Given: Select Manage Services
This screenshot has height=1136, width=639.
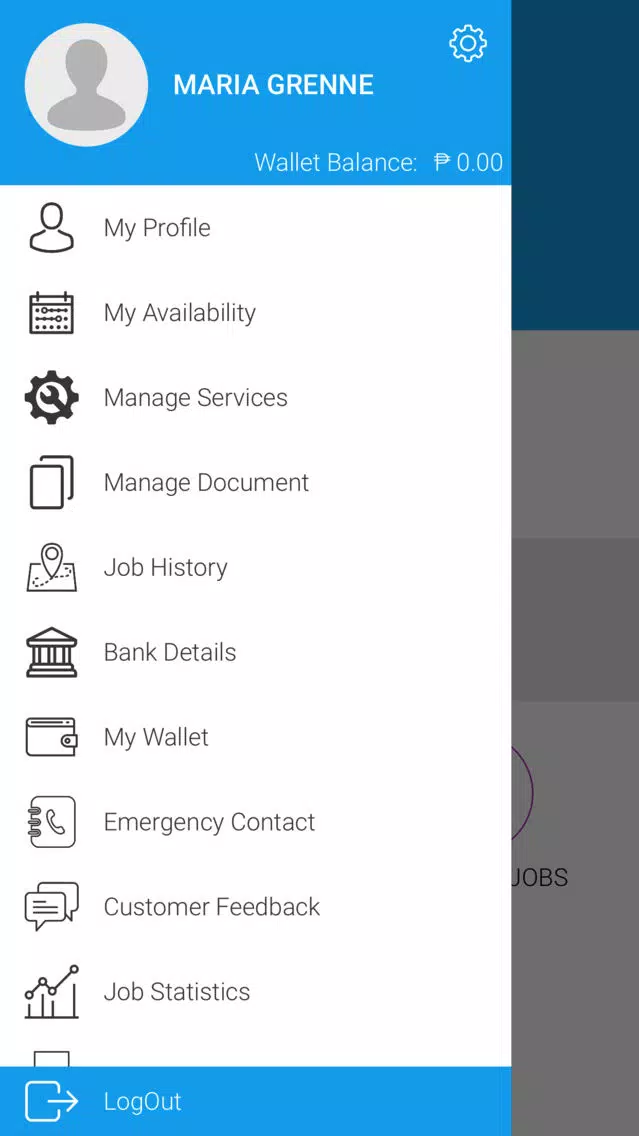Looking at the screenshot, I should pyautogui.click(x=195, y=398).
